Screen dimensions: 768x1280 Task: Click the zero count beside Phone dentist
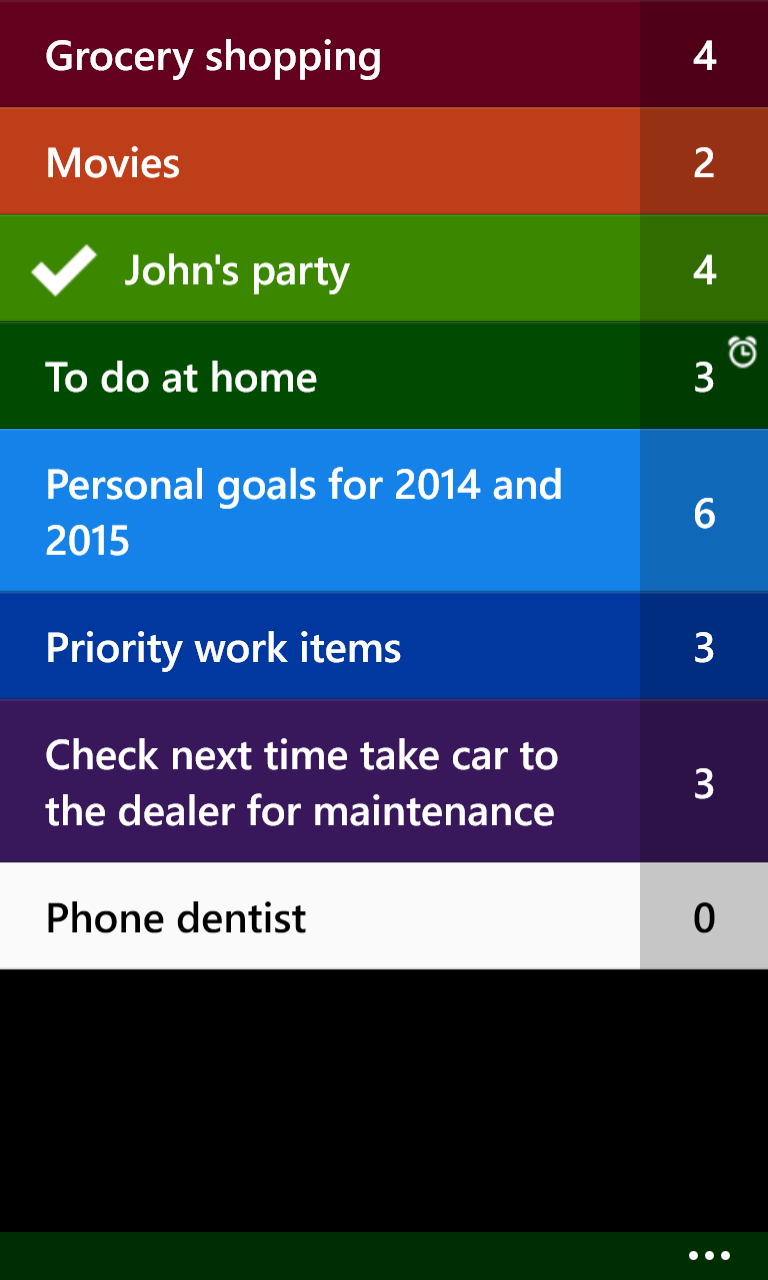click(x=704, y=917)
